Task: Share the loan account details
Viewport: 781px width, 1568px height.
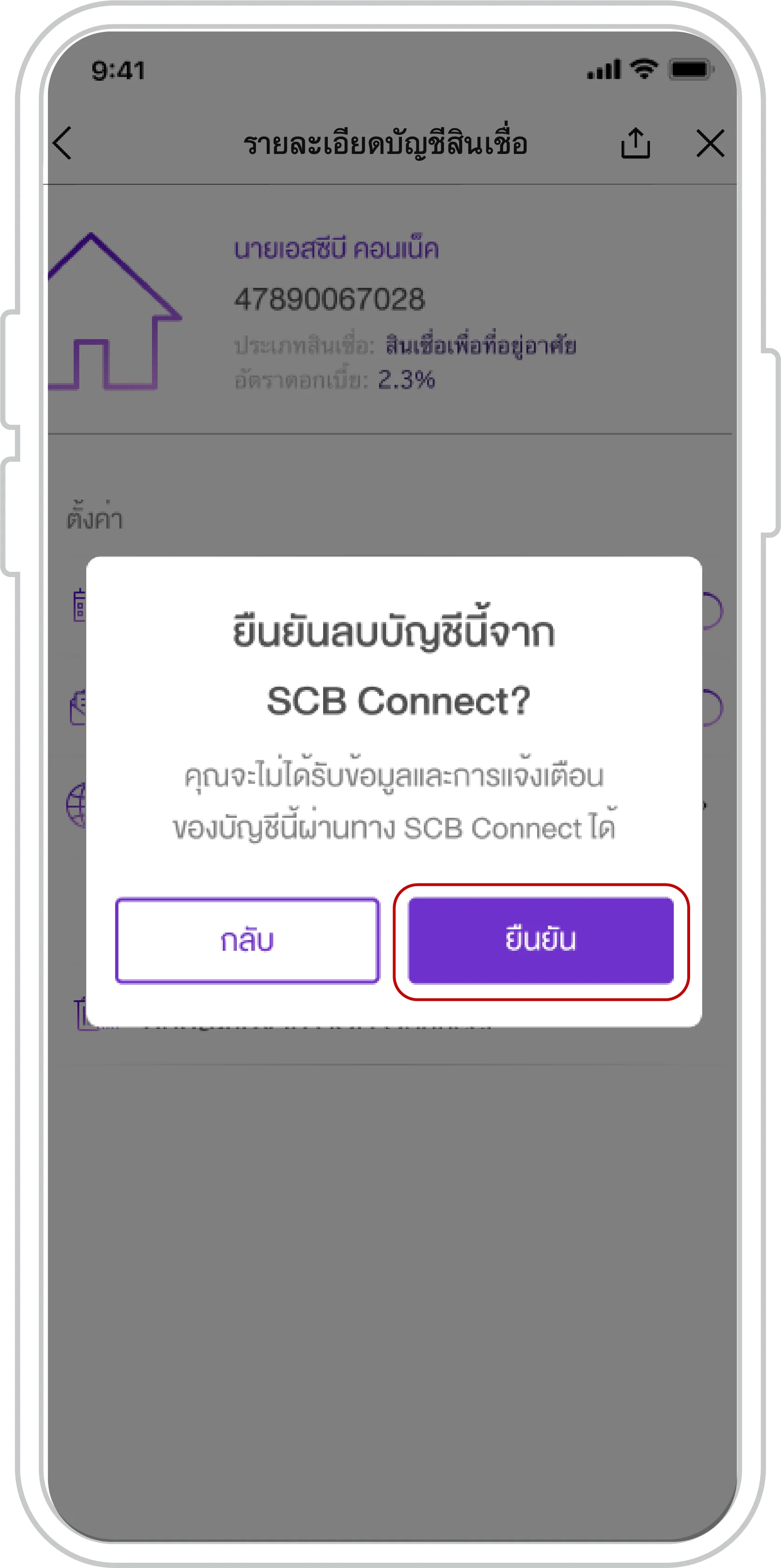Action: point(636,143)
